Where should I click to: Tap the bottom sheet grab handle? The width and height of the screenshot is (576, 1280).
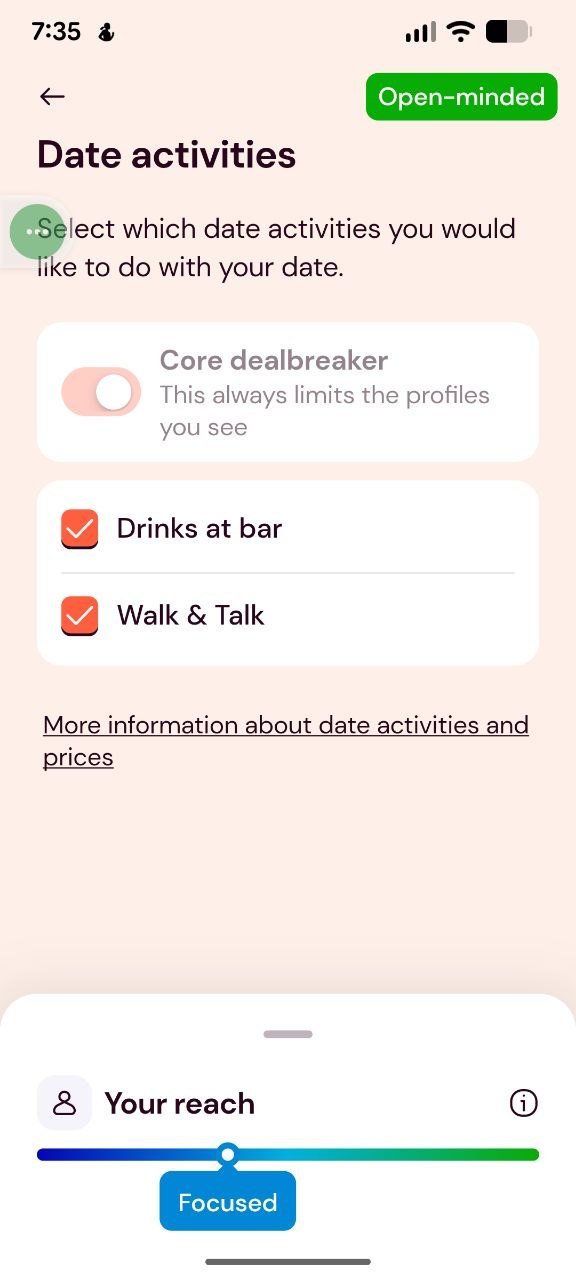(288, 1034)
